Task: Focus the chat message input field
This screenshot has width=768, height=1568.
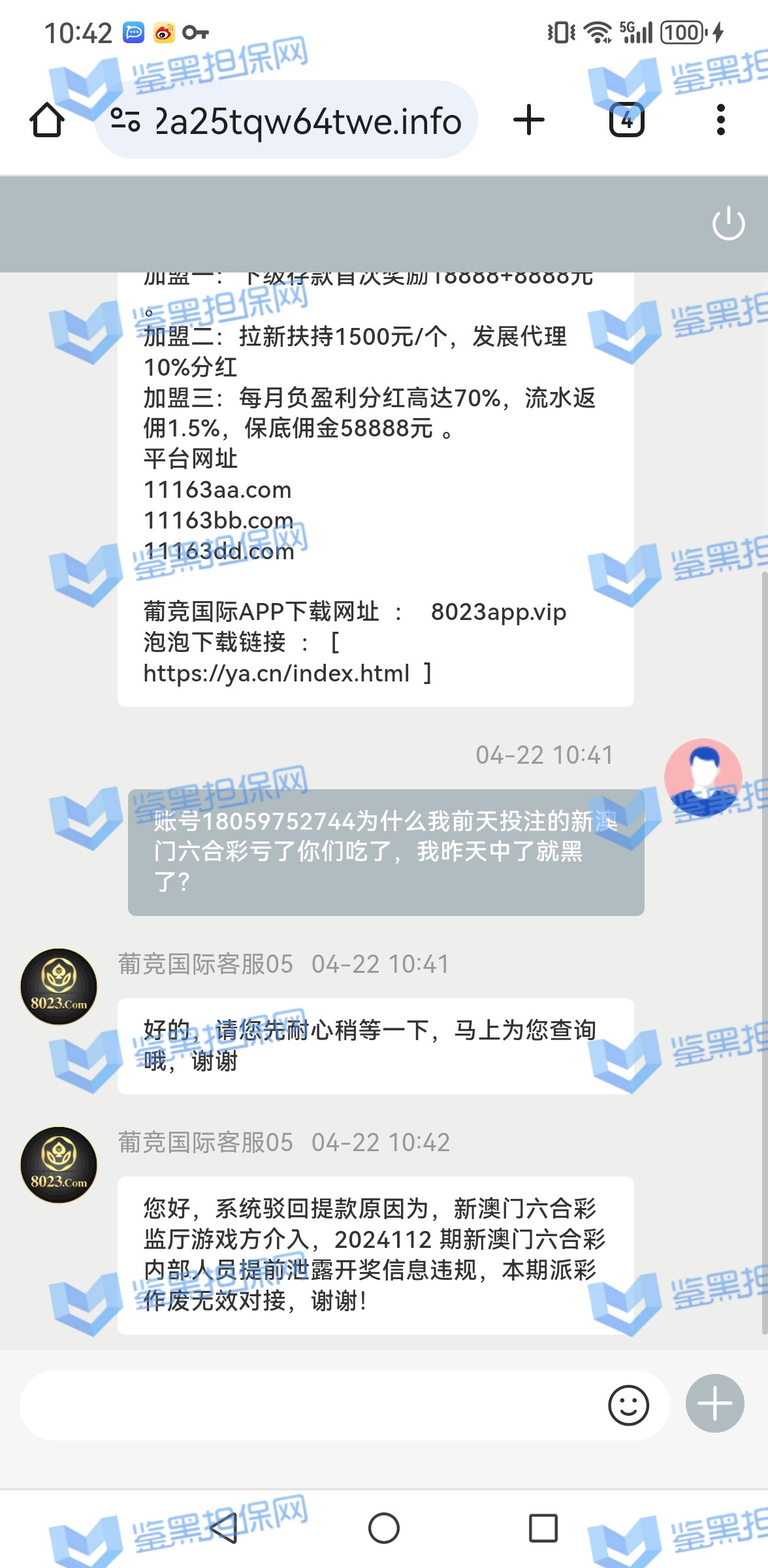Action: coord(307,1405)
